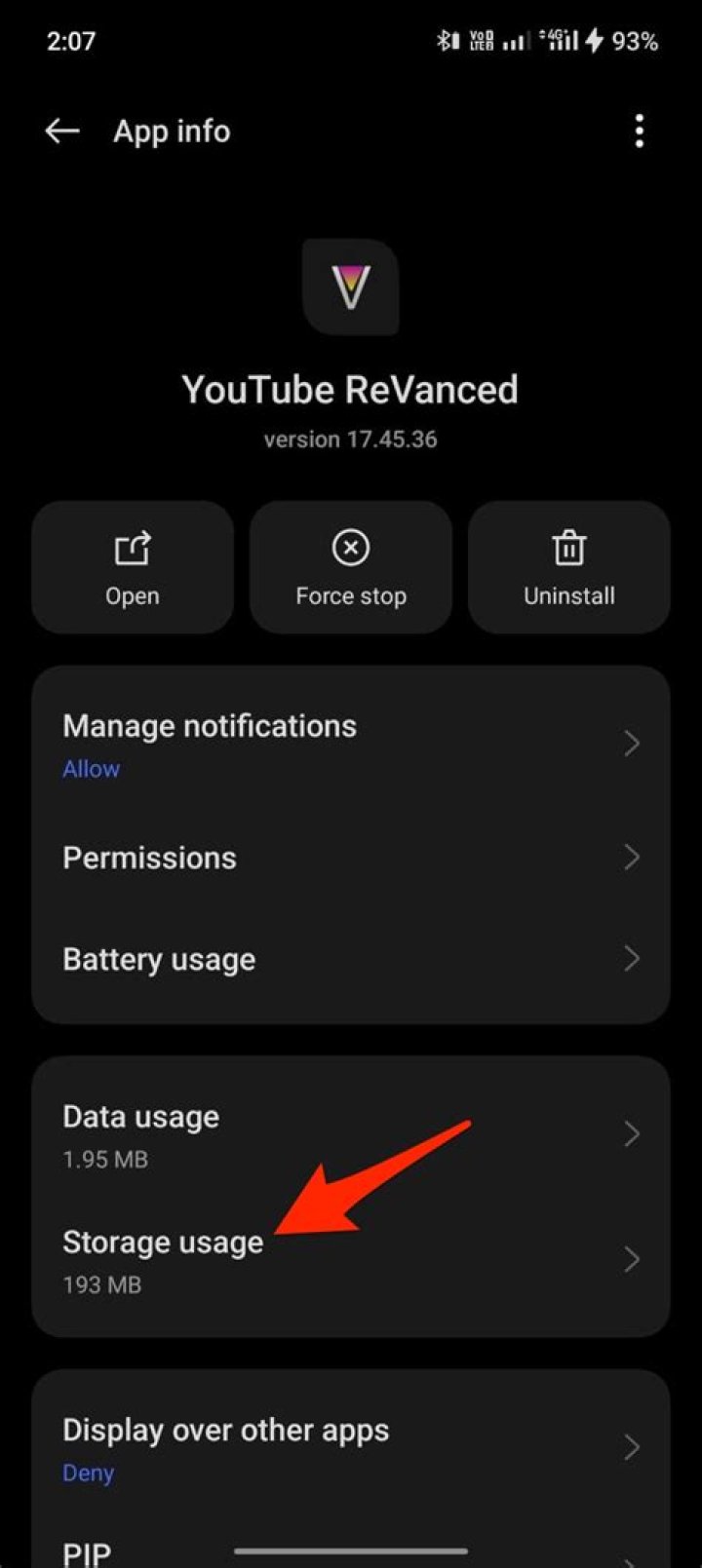Open Data usage details

tap(350, 1134)
